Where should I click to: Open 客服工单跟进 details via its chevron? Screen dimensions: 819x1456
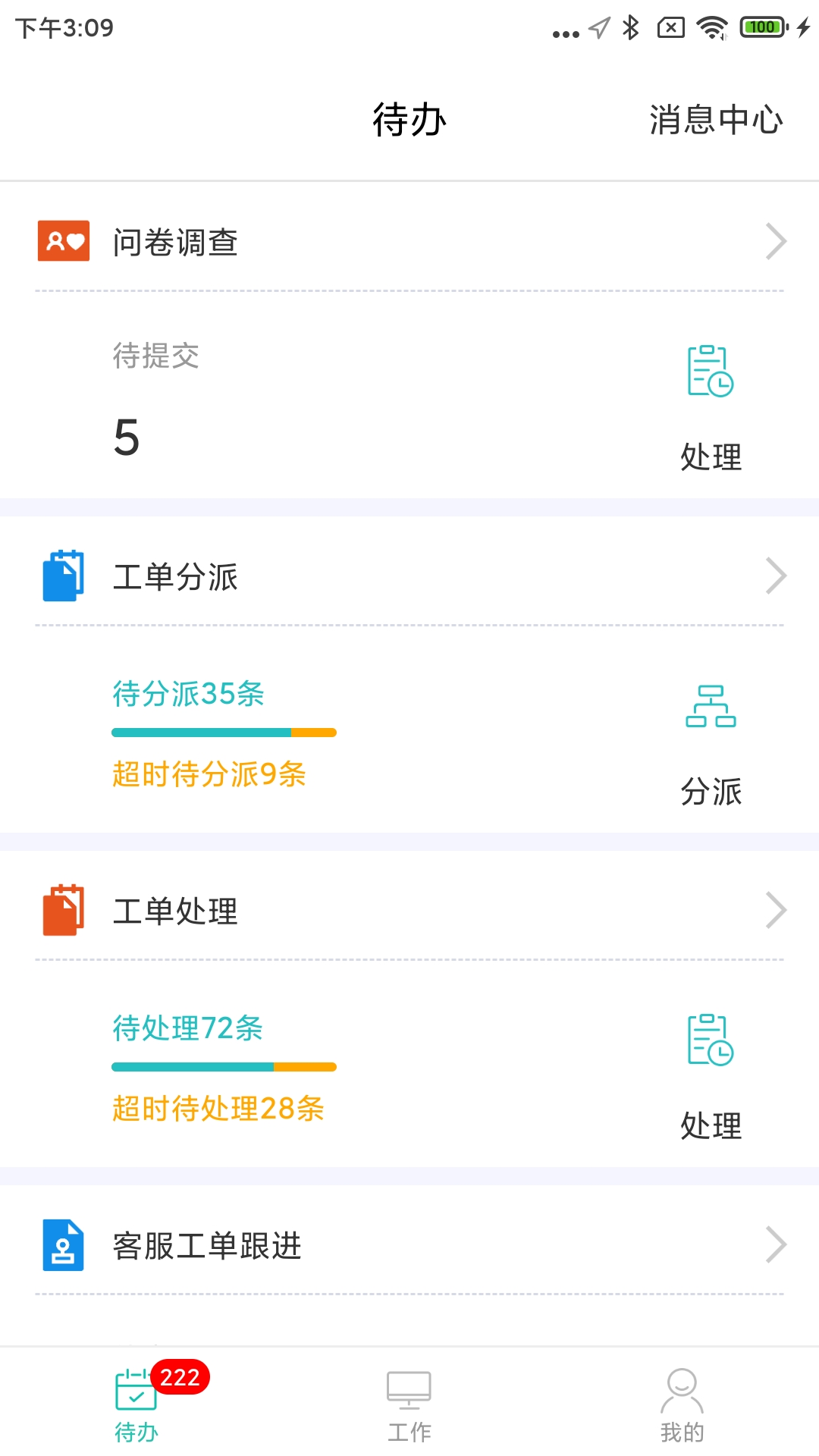(777, 1244)
